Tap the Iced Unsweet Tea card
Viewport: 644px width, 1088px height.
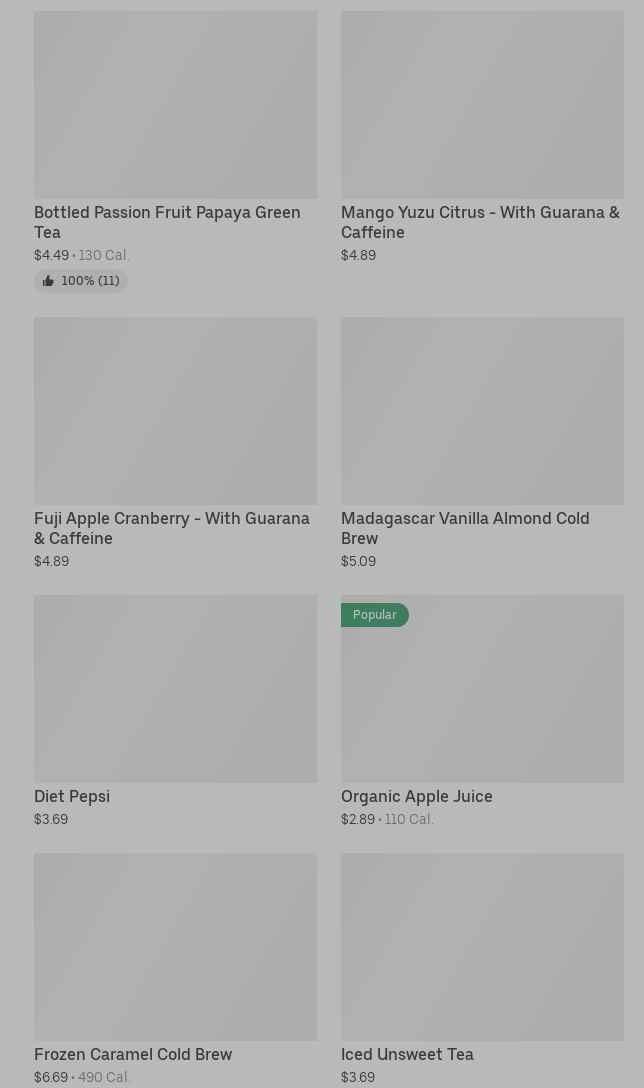[x=482, y=969]
